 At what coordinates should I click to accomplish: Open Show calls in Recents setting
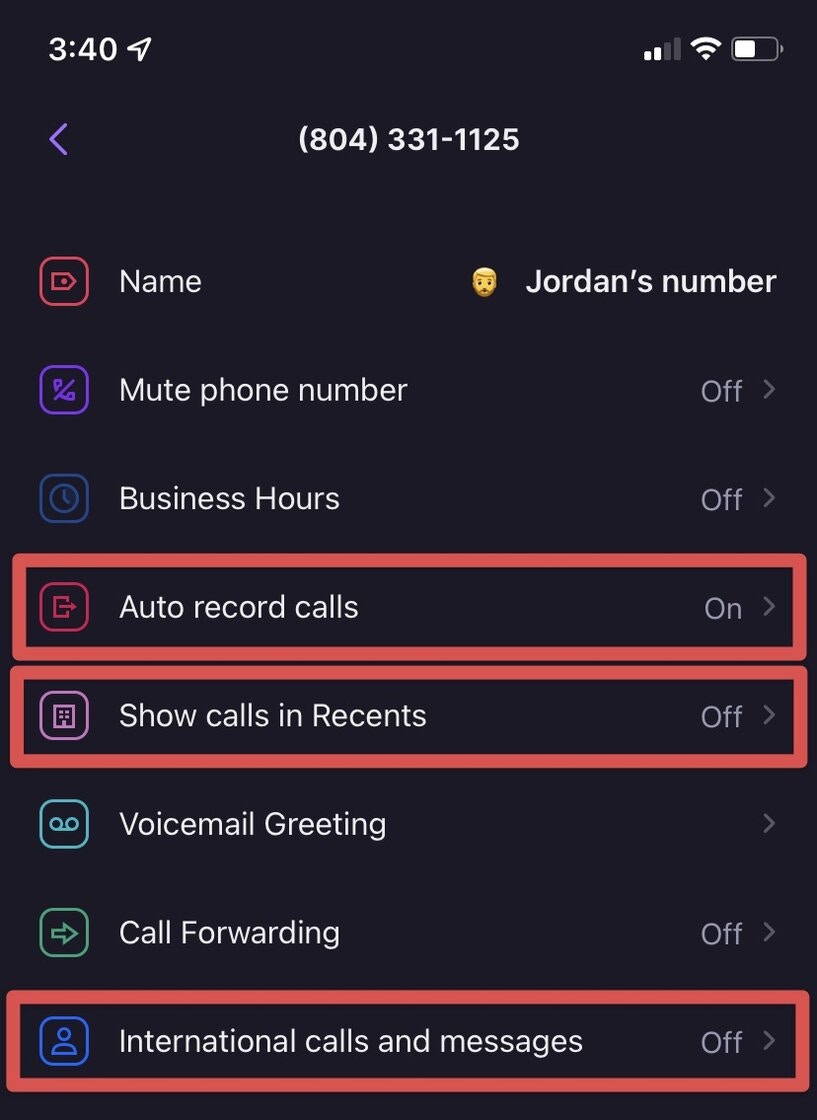408,716
